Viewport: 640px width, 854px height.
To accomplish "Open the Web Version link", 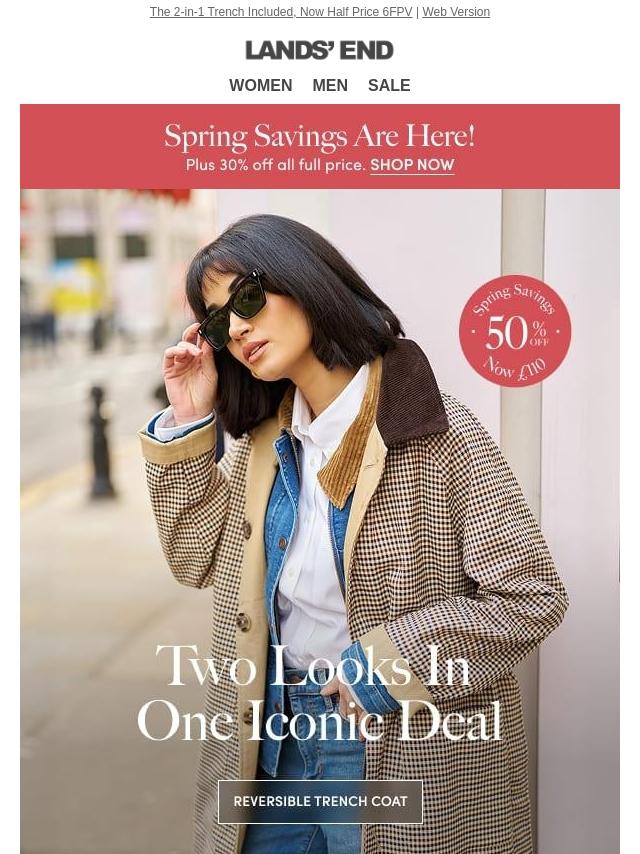I will (455, 12).
